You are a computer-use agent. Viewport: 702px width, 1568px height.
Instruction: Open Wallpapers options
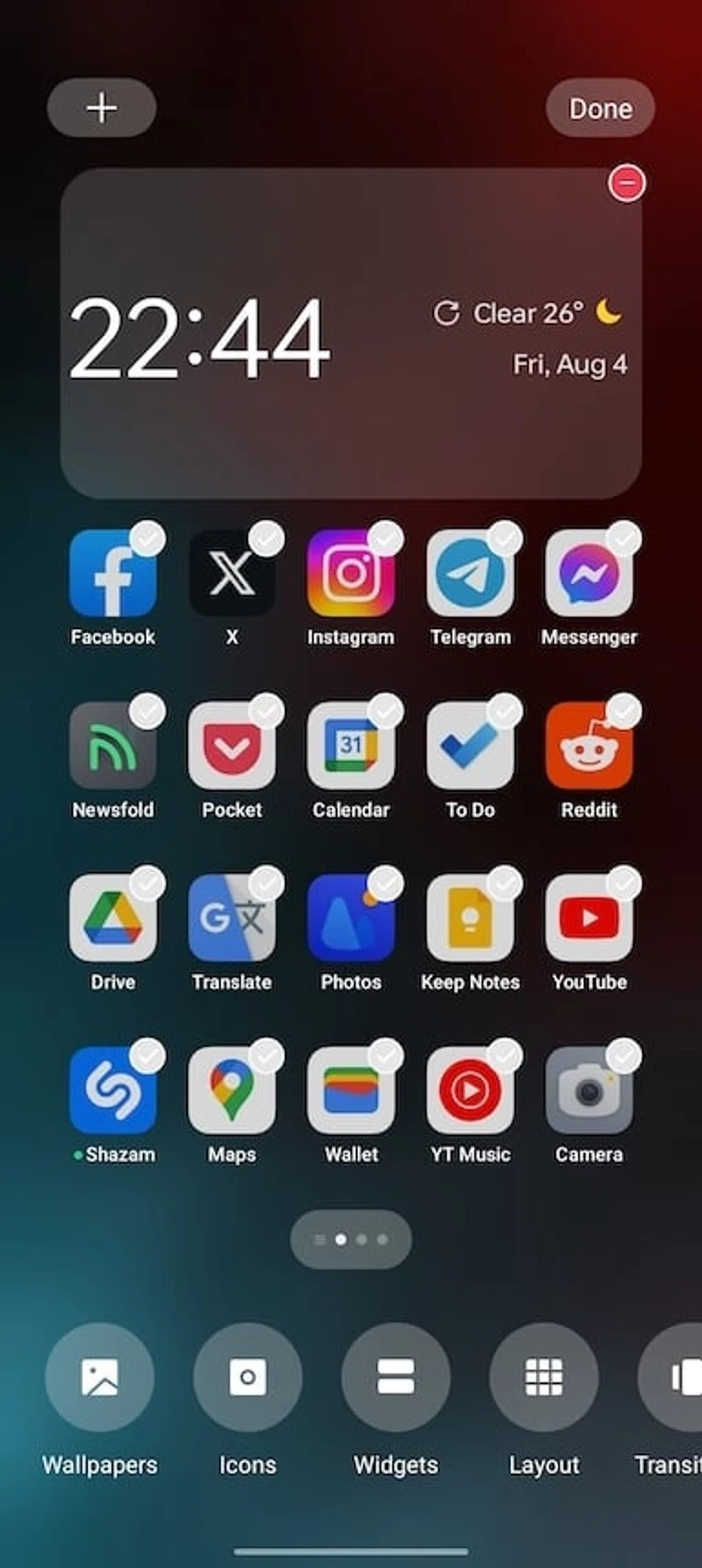(x=100, y=1379)
